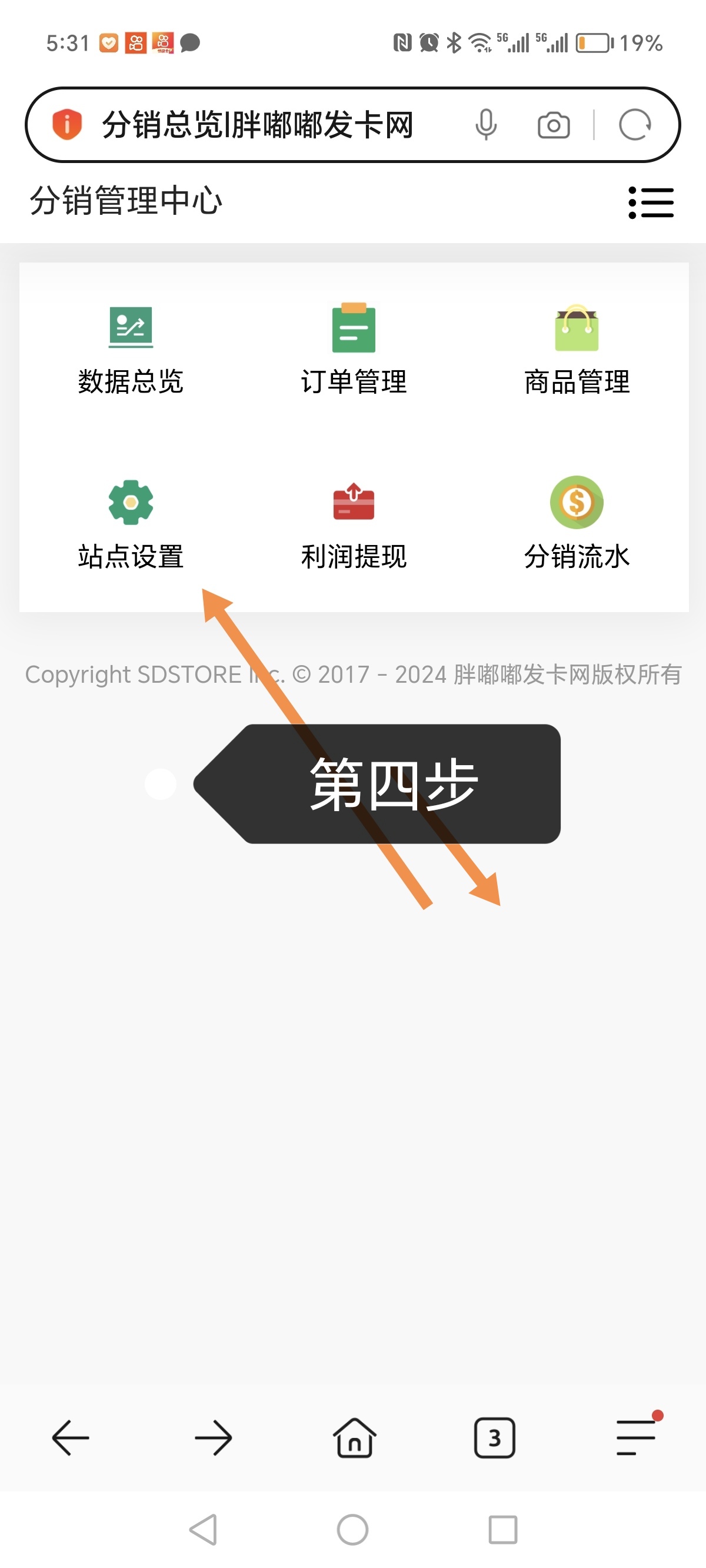Image resolution: width=706 pixels, height=1568 pixels.
Task: Go forward to the next web page
Action: [213, 1437]
